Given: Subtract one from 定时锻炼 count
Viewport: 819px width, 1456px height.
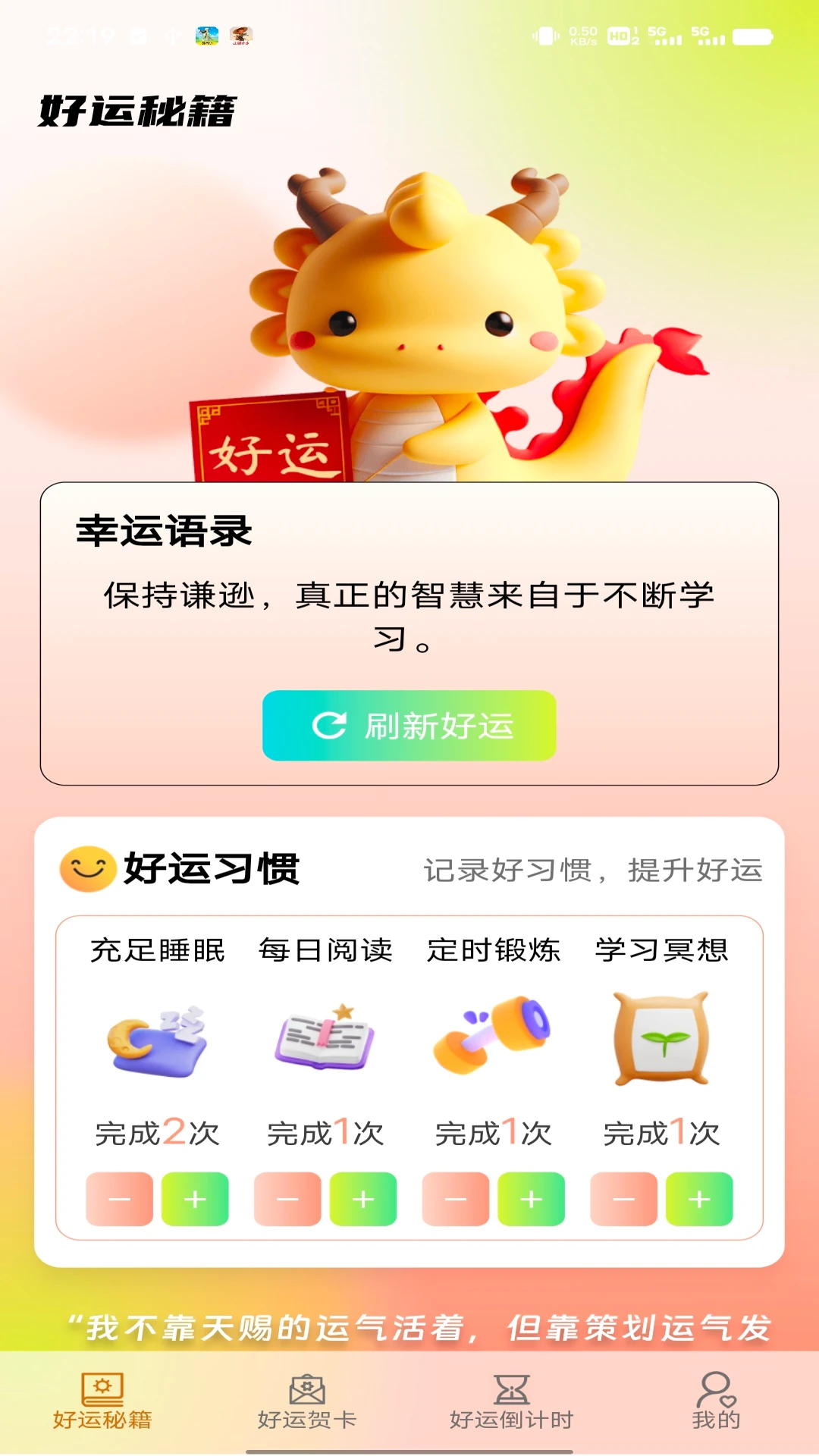Looking at the screenshot, I should pos(454,1199).
